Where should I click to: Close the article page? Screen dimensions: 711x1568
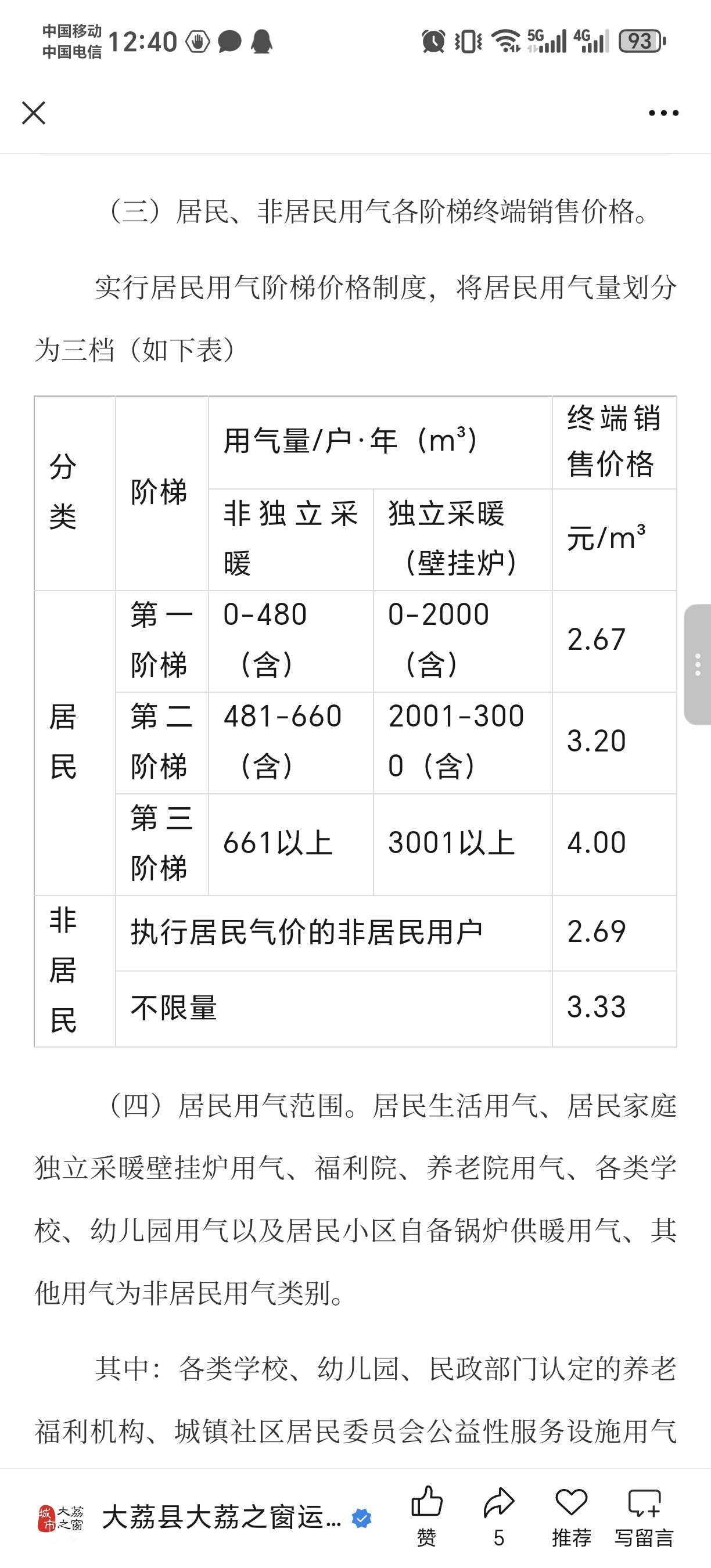click(34, 113)
